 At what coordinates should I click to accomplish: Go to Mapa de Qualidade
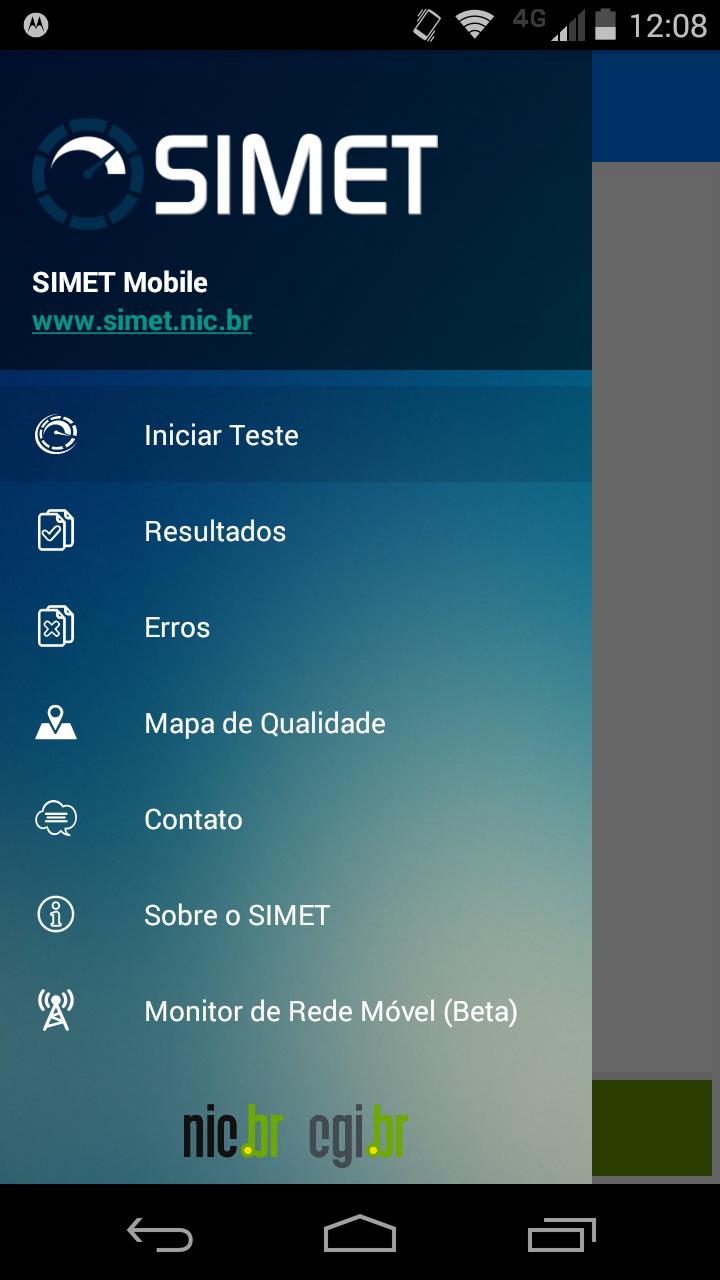pyautogui.click(x=265, y=722)
